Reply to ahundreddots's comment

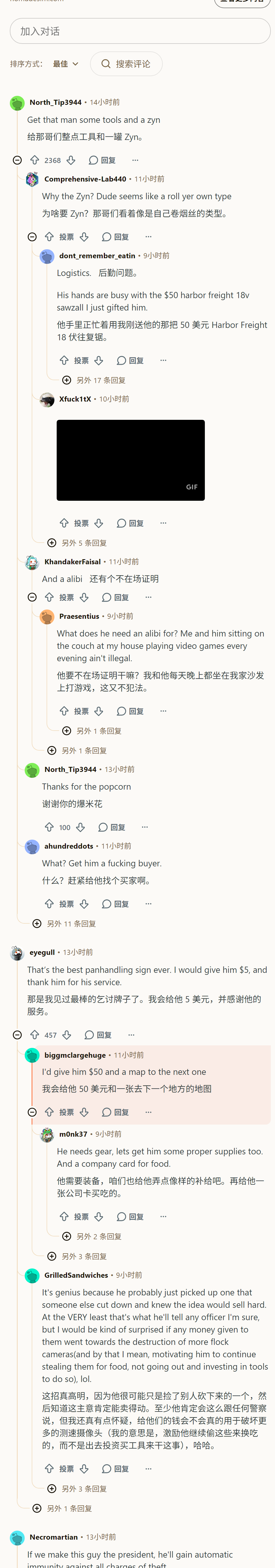pyautogui.click(x=116, y=904)
